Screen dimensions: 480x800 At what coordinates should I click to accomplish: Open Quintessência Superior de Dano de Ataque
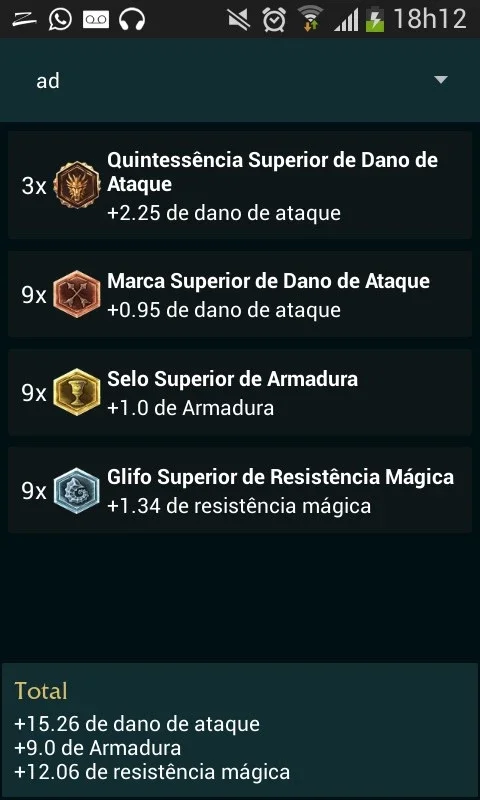click(x=240, y=185)
